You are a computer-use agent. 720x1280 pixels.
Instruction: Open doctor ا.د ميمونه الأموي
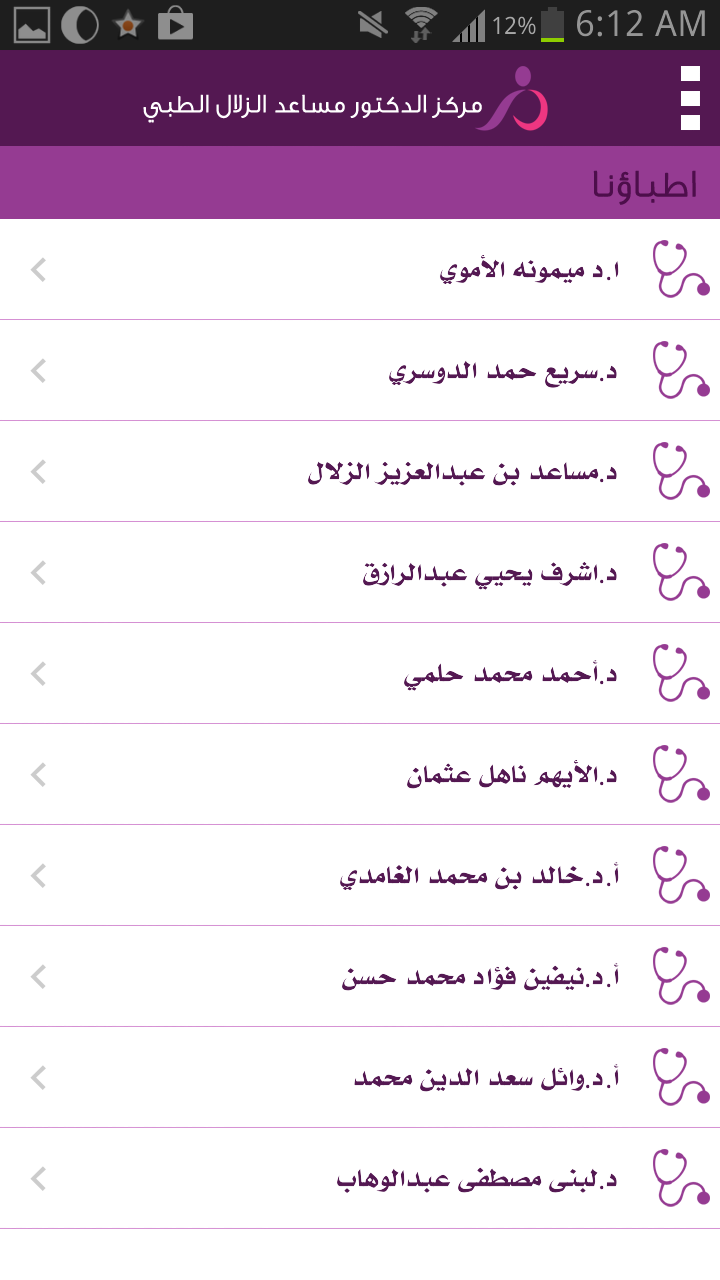click(x=360, y=270)
